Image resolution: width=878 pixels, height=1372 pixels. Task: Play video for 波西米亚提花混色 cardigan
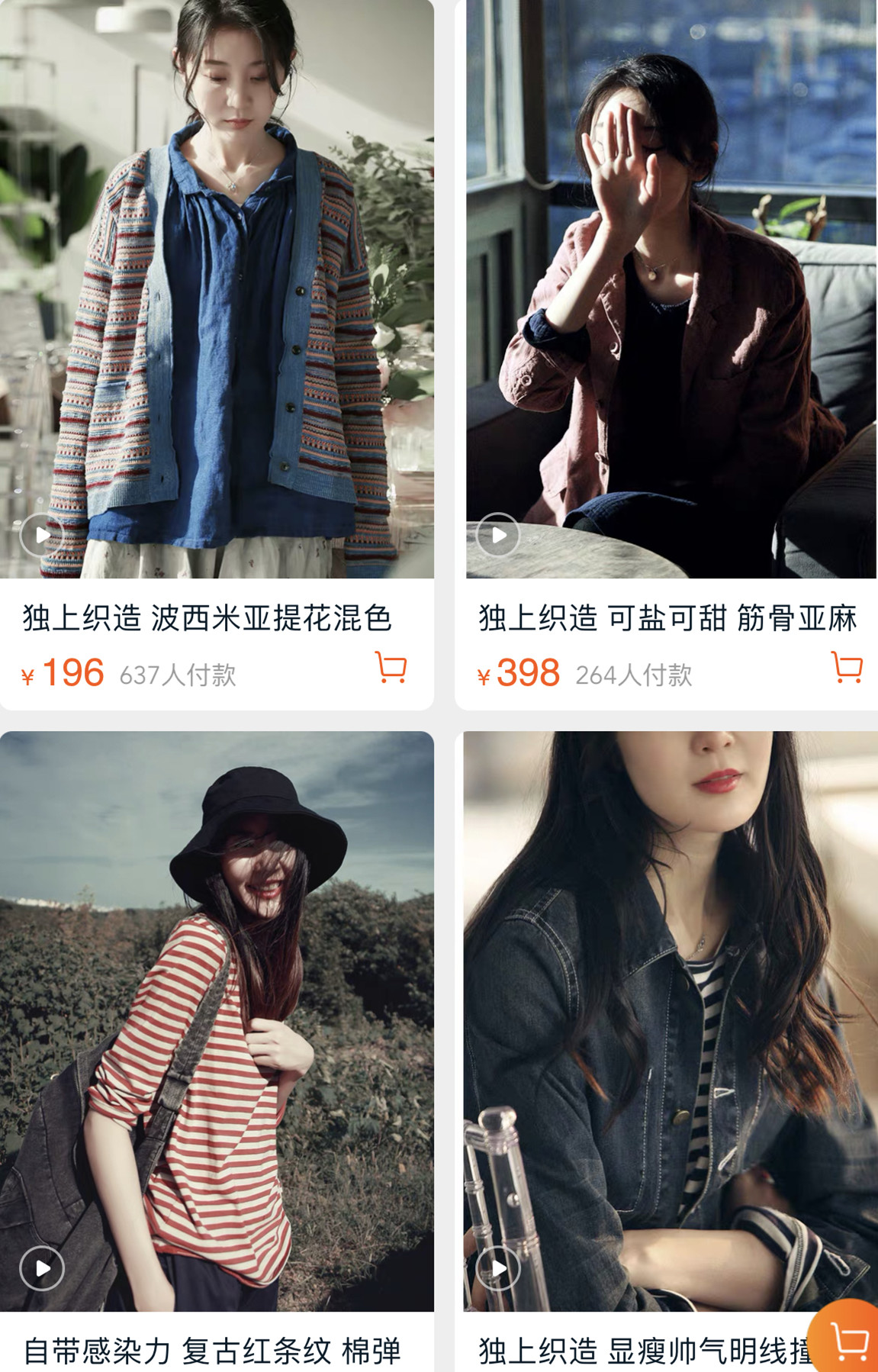pyautogui.click(x=42, y=535)
